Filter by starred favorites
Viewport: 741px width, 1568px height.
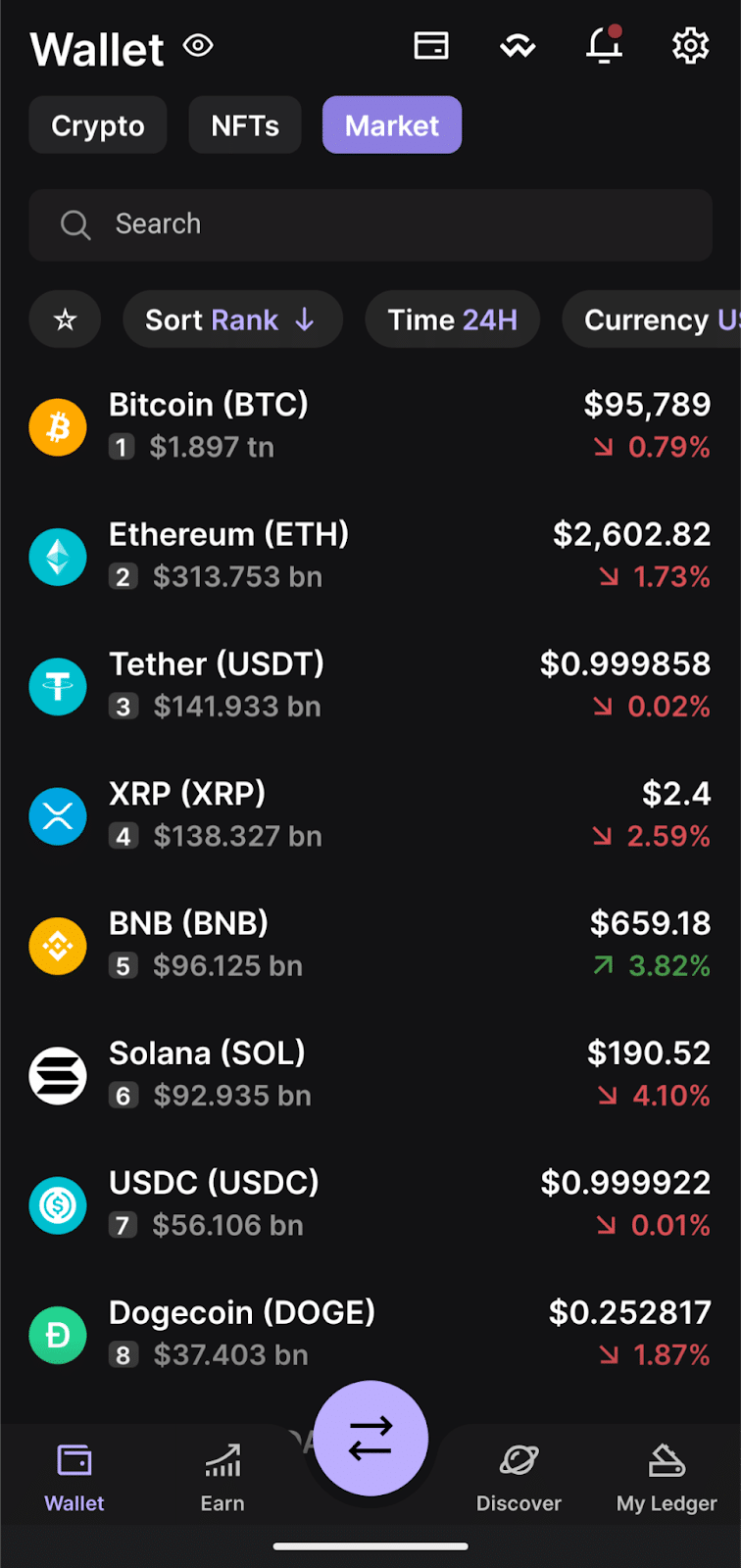click(x=65, y=319)
